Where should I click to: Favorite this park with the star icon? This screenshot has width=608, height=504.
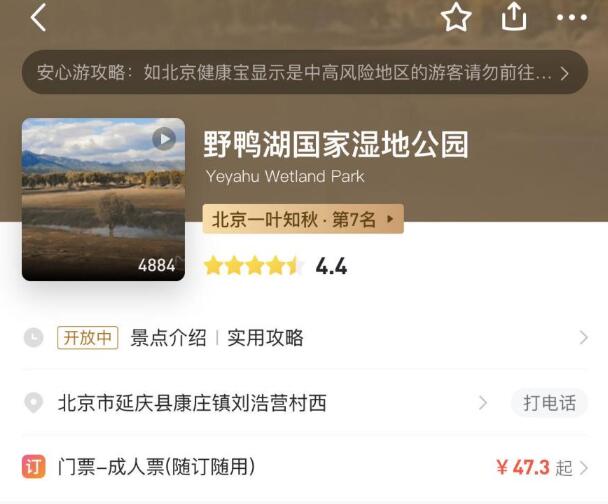coord(456,17)
